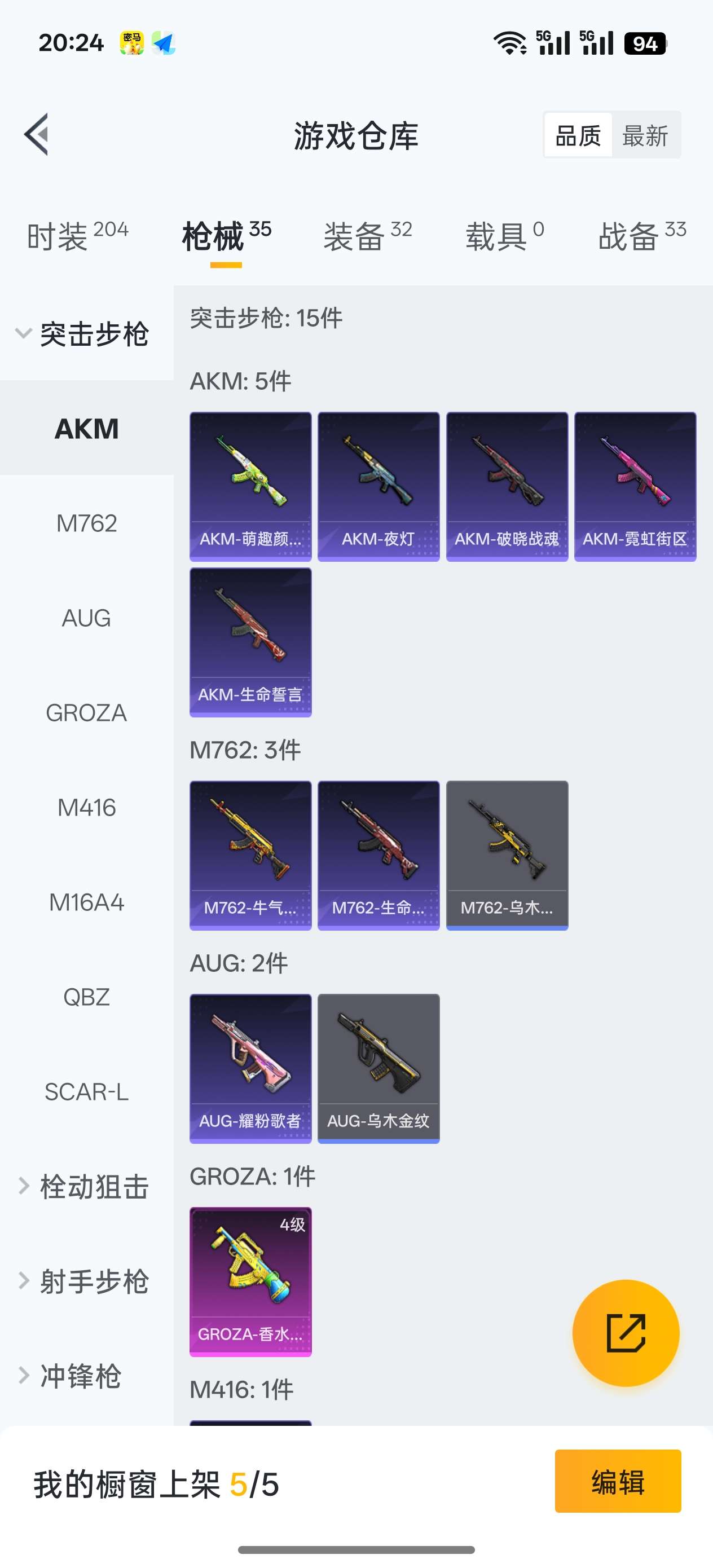The width and height of the screenshot is (713, 1568).
Task: Go back using the top-left arrow
Action: [x=37, y=135]
